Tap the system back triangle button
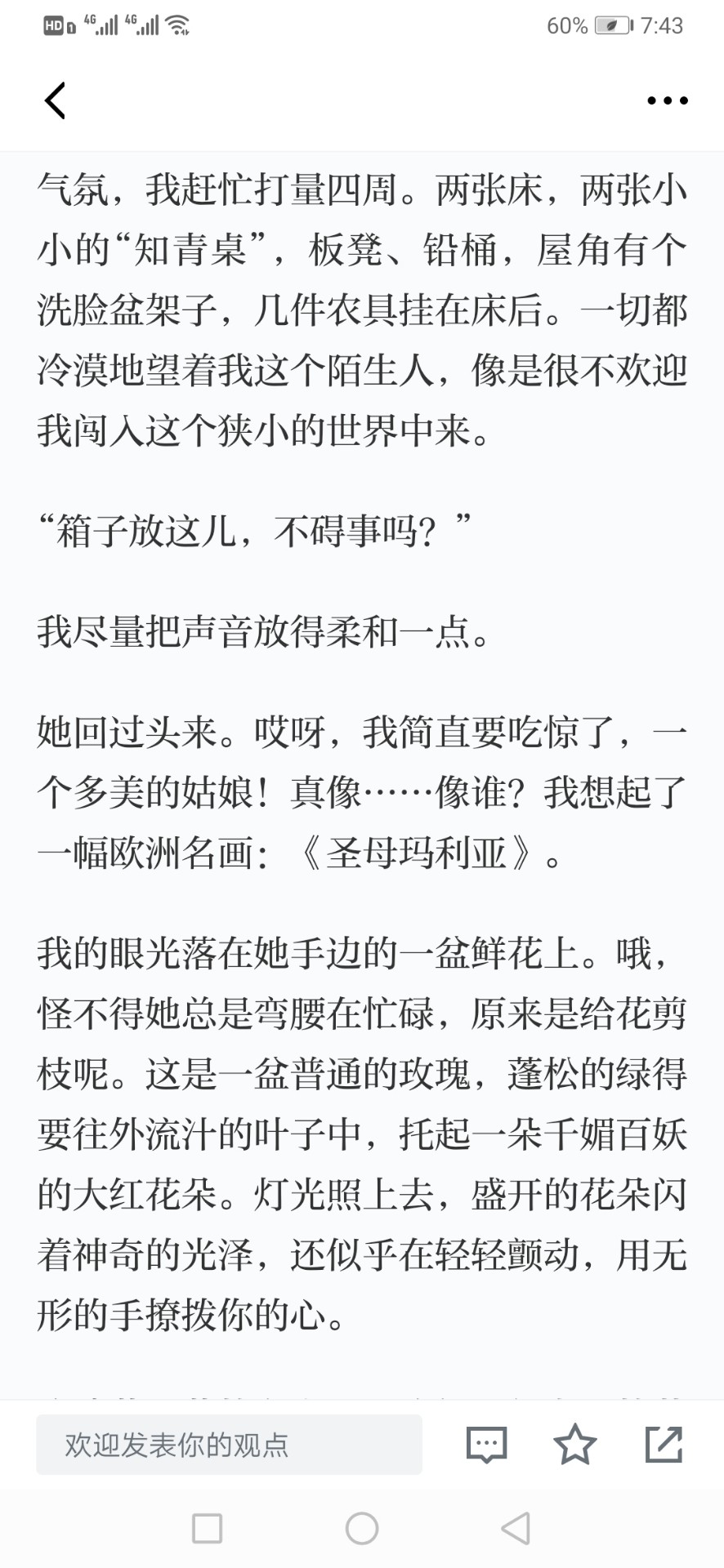The height and width of the screenshot is (1568, 724). [516, 1528]
